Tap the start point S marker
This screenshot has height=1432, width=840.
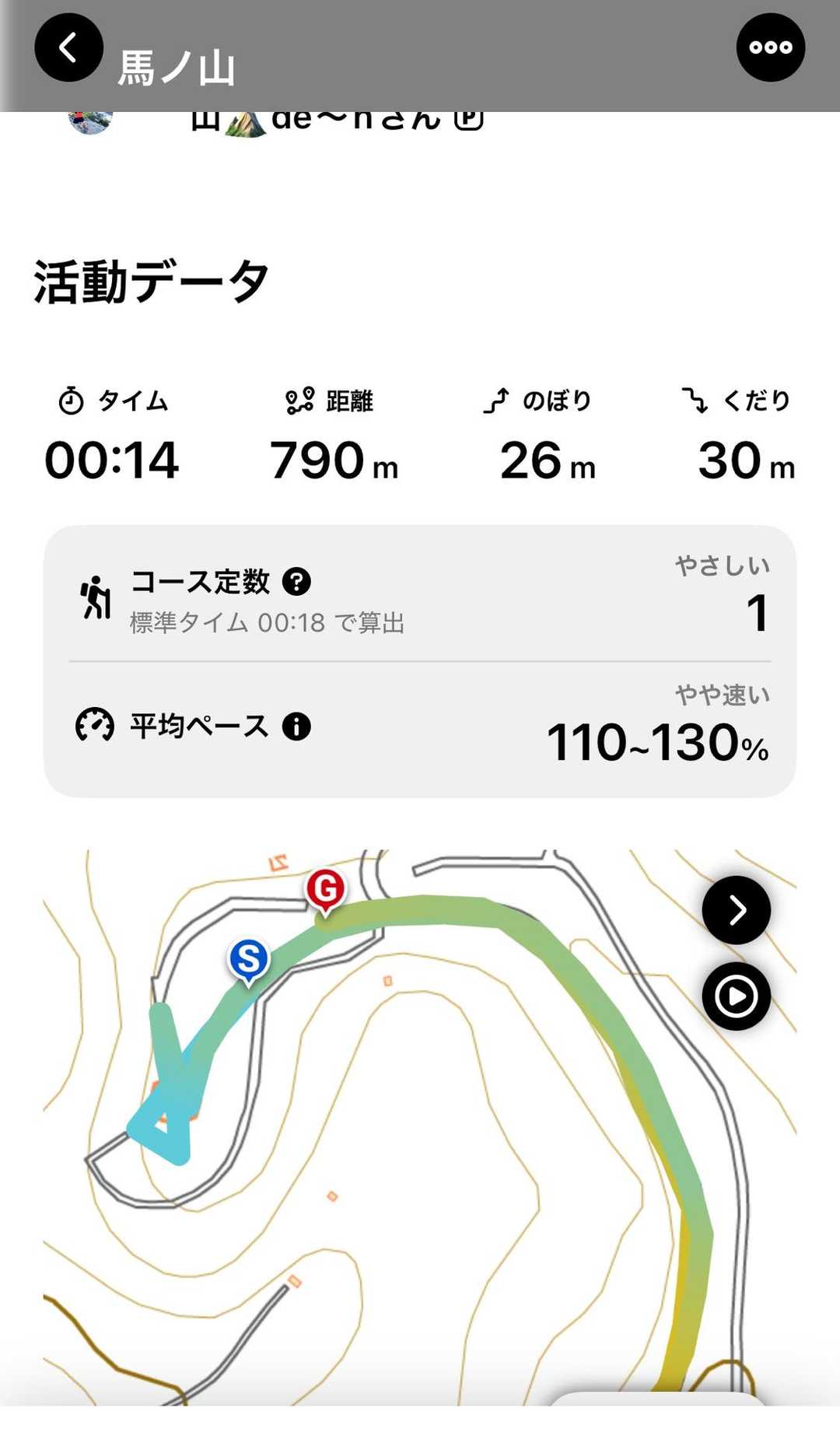coord(249,962)
